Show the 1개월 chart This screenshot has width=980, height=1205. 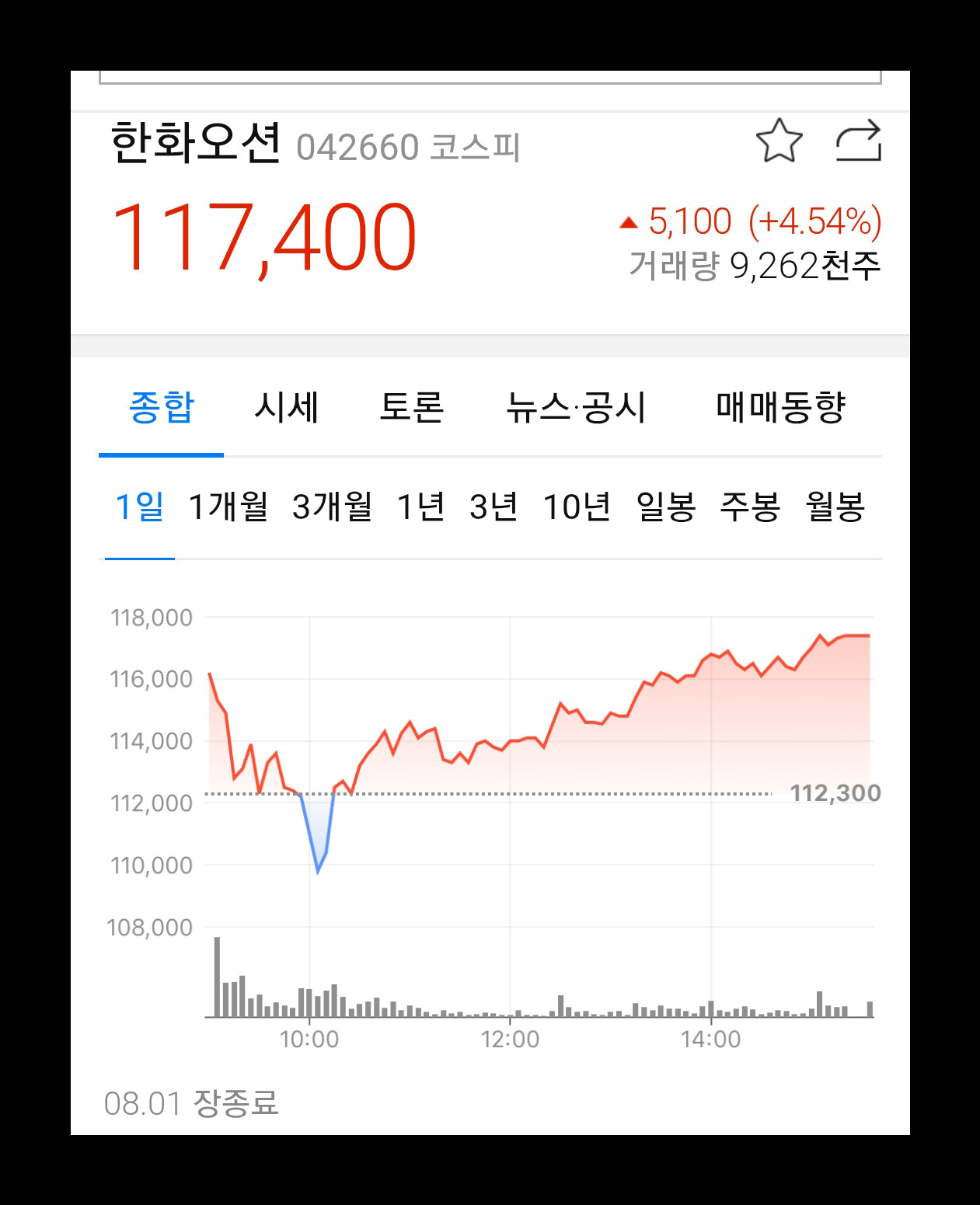point(228,507)
